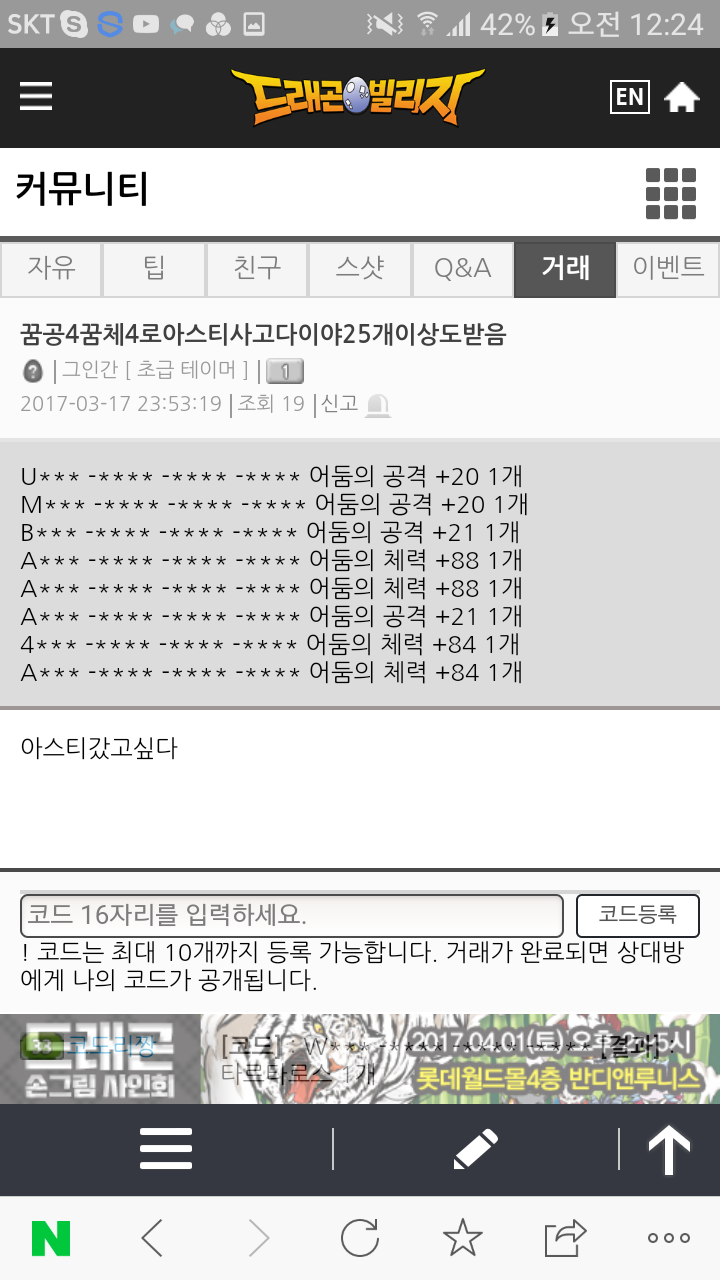The width and height of the screenshot is (720, 1280).
Task: Switch to the 스샷 tab
Action: 360,268
